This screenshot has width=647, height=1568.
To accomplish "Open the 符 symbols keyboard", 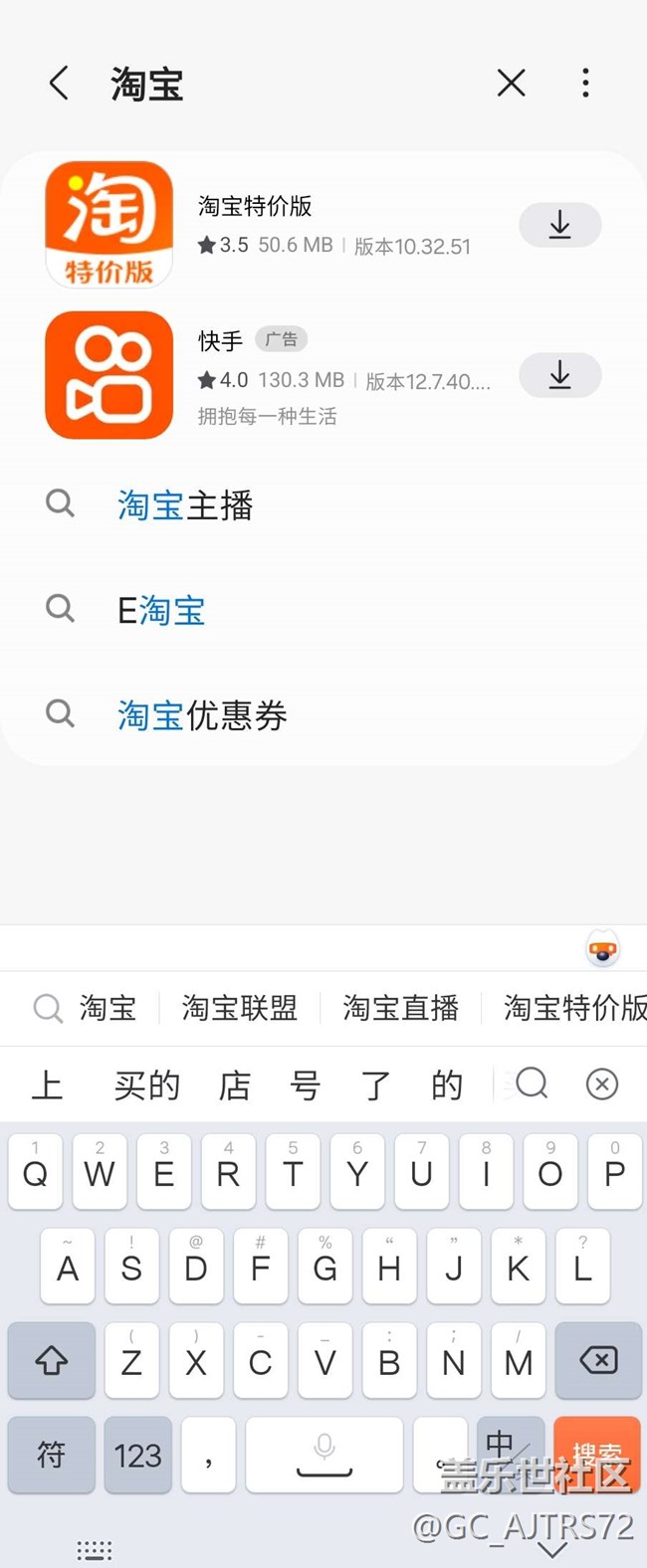I will point(51,1456).
